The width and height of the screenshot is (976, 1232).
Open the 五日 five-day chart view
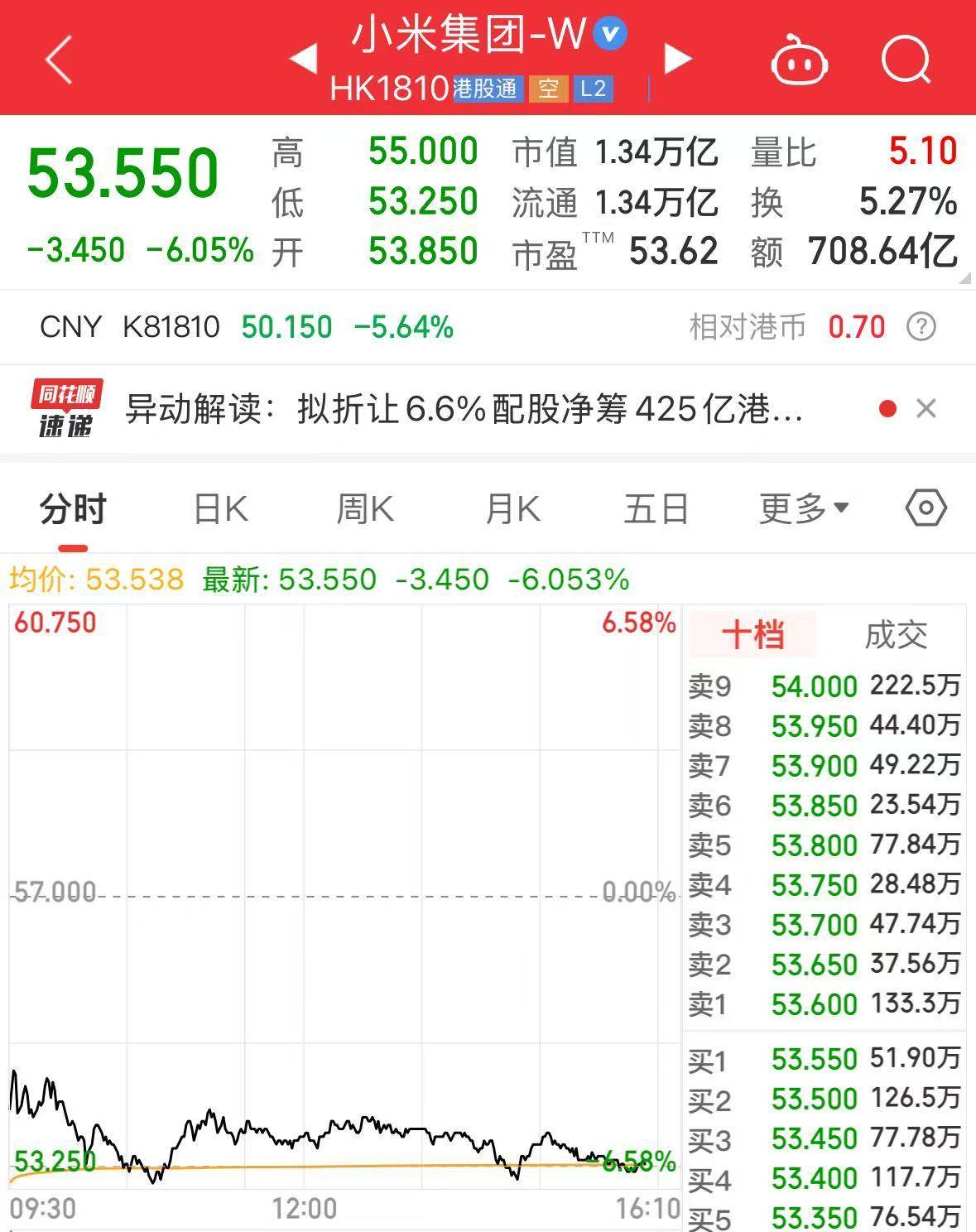pyautogui.click(x=655, y=508)
